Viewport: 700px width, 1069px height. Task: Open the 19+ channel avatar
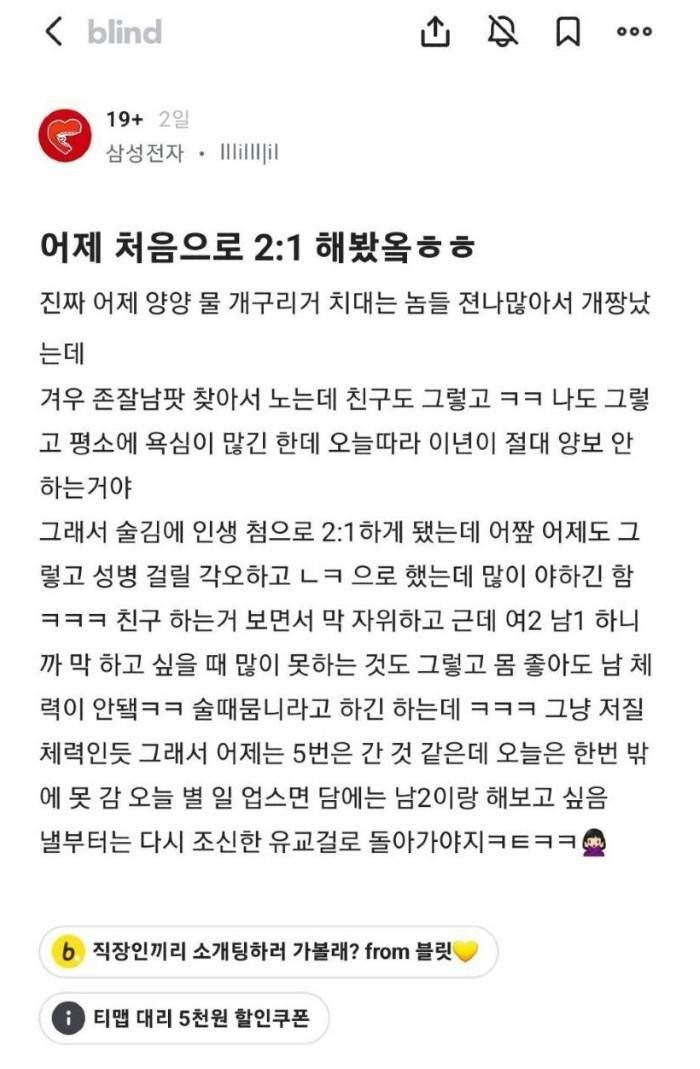[65, 136]
